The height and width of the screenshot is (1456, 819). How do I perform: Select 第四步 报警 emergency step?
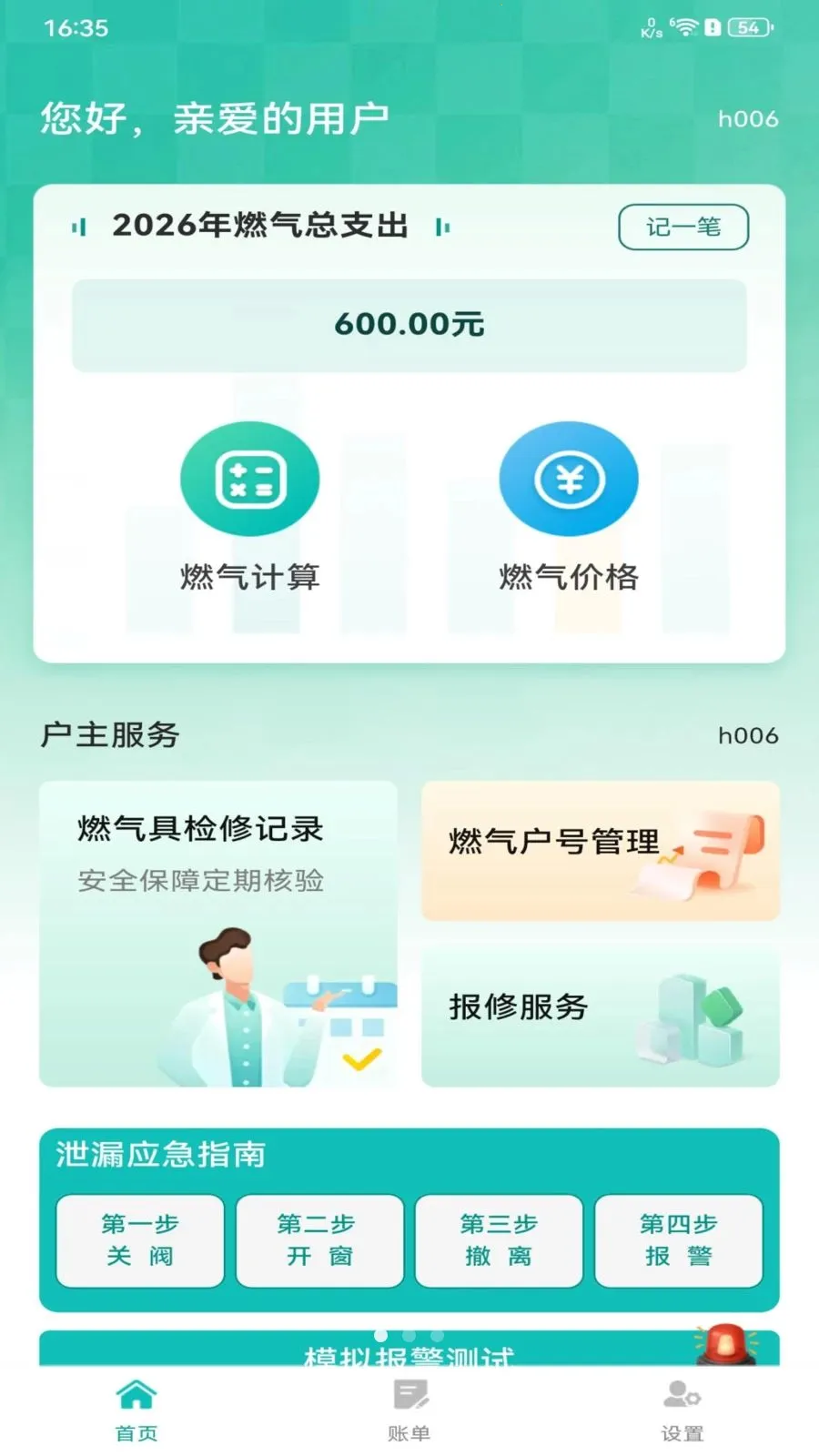coord(679,1240)
